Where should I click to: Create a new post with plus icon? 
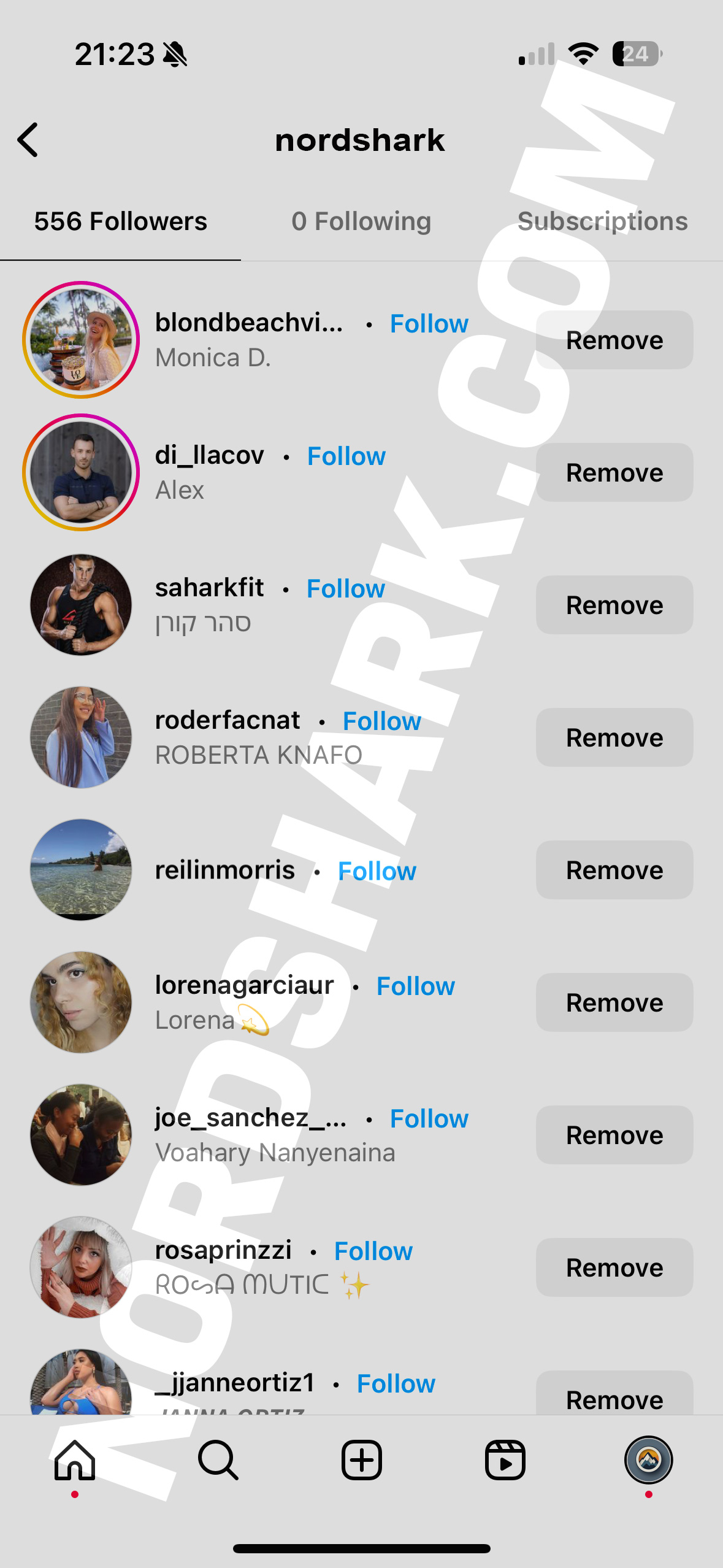(x=361, y=1460)
